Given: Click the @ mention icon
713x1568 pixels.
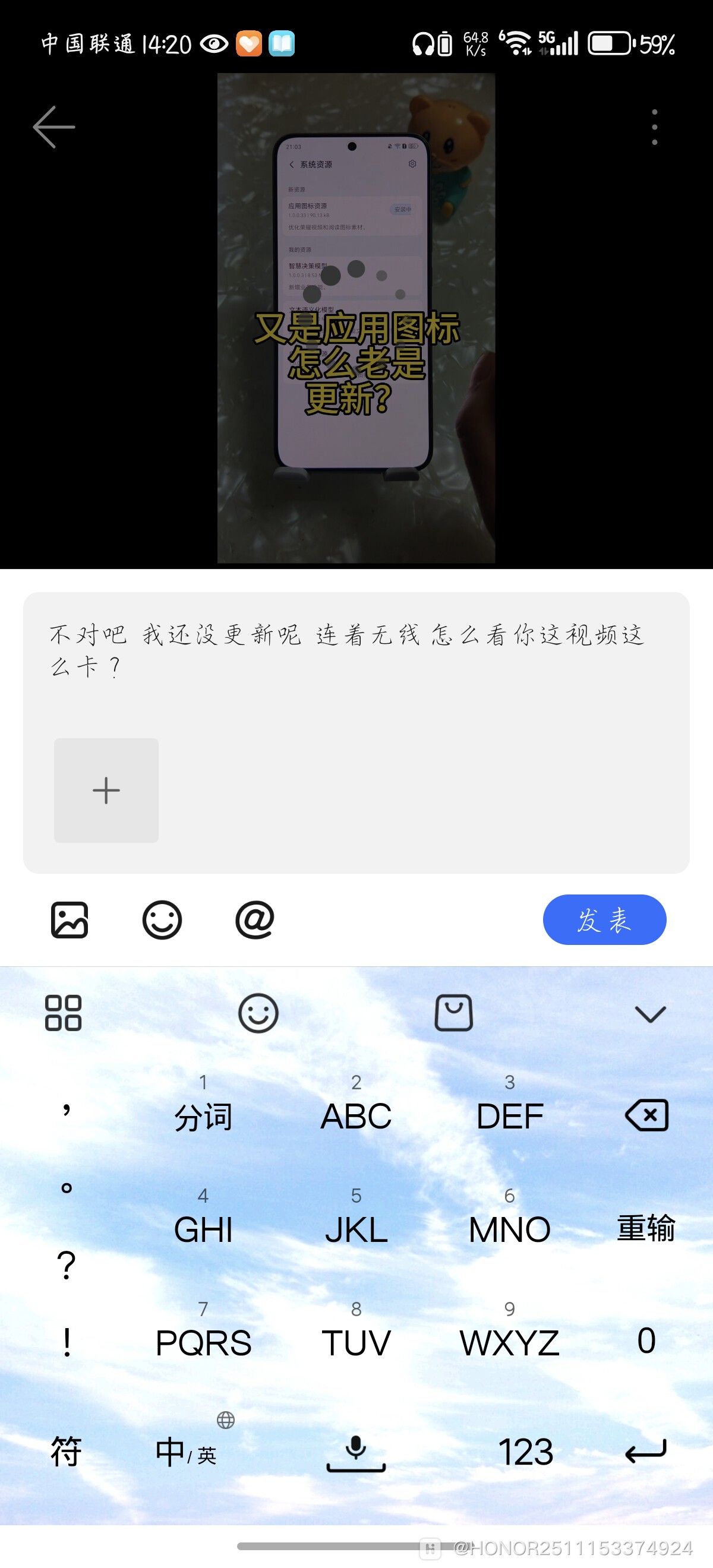Looking at the screenshot, I should click(255, 921).
